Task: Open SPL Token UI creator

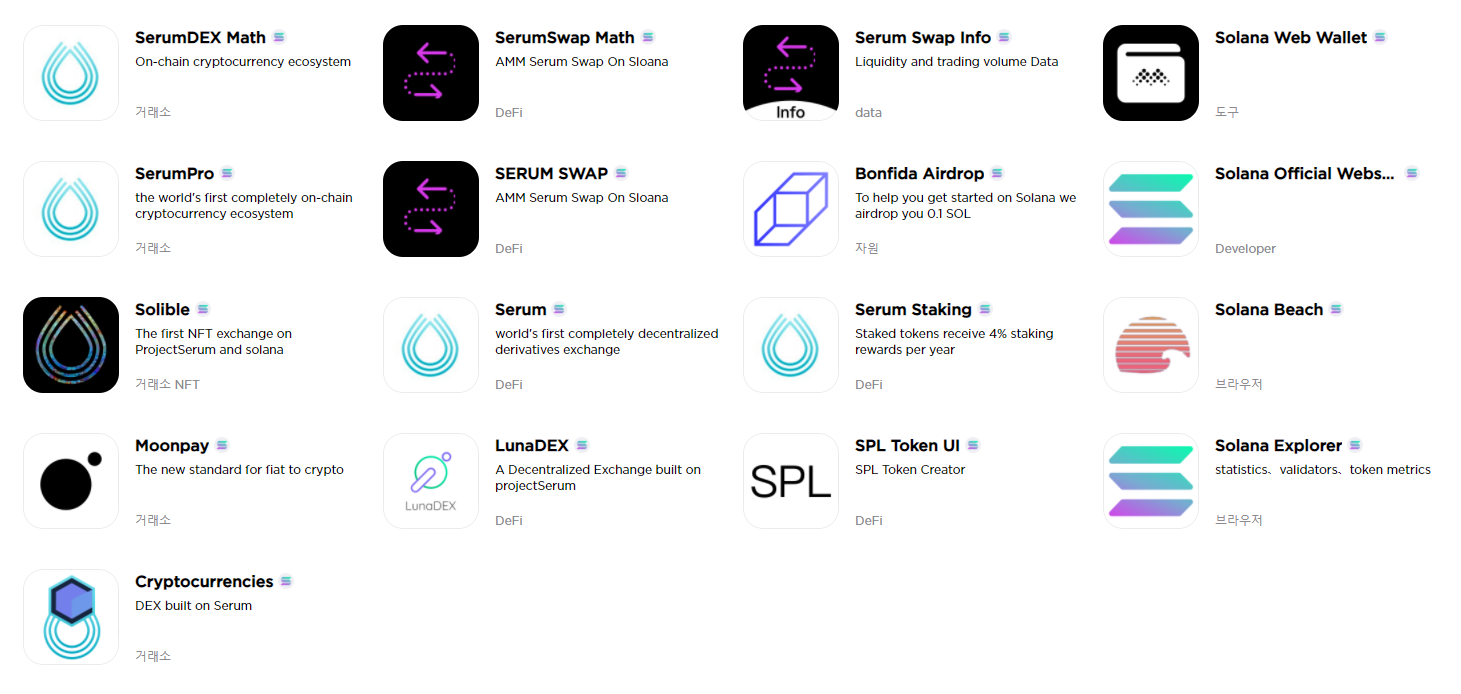Action: (791, 481)
